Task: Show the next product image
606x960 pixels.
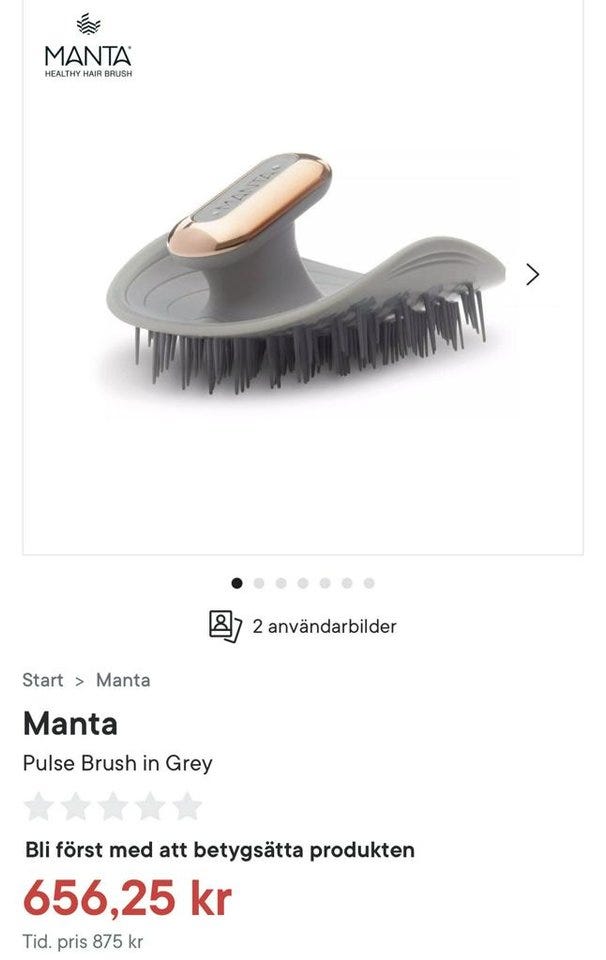Action: 532,275
